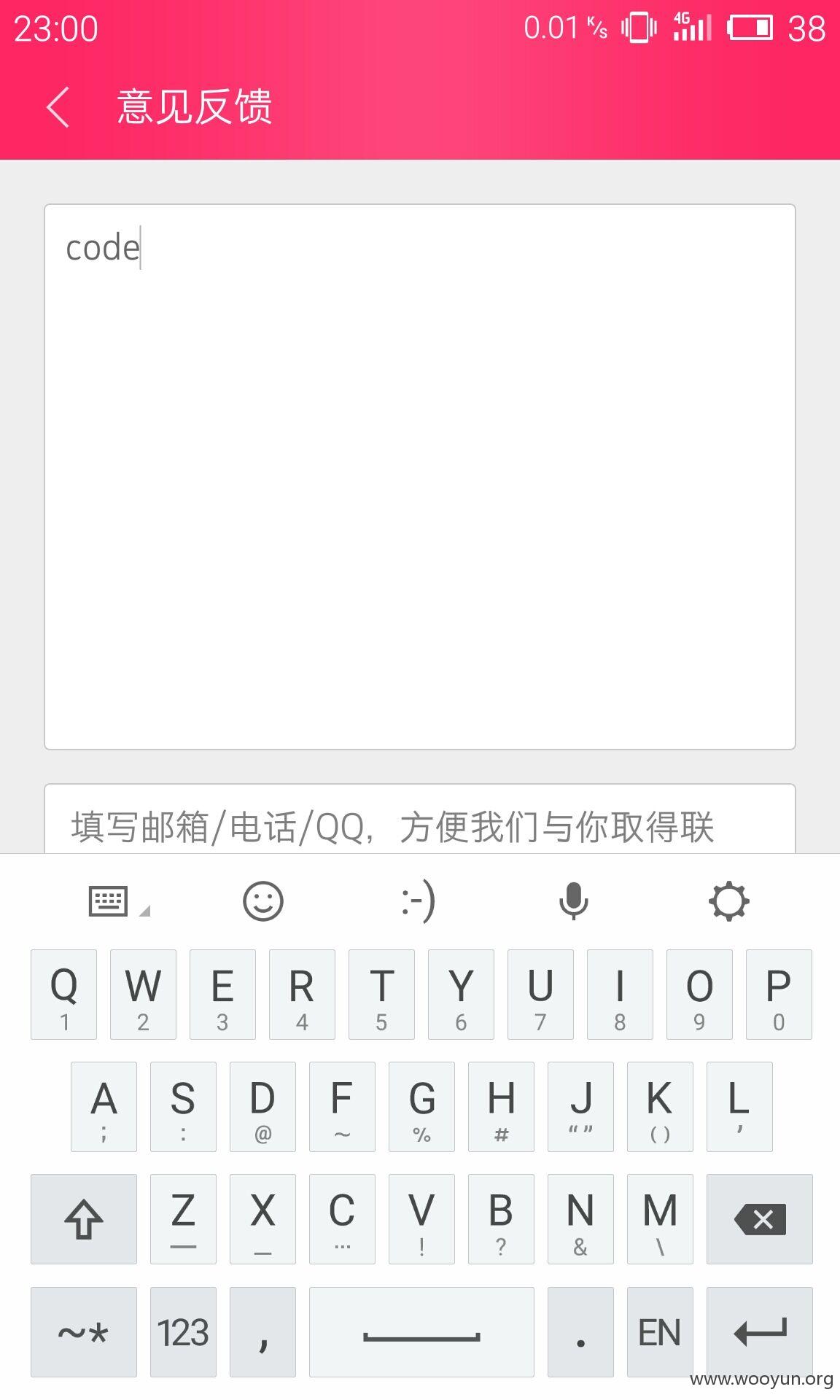Open keyboard settings gear
Viewport: 840px width, 1400px height.
[729, 901]
